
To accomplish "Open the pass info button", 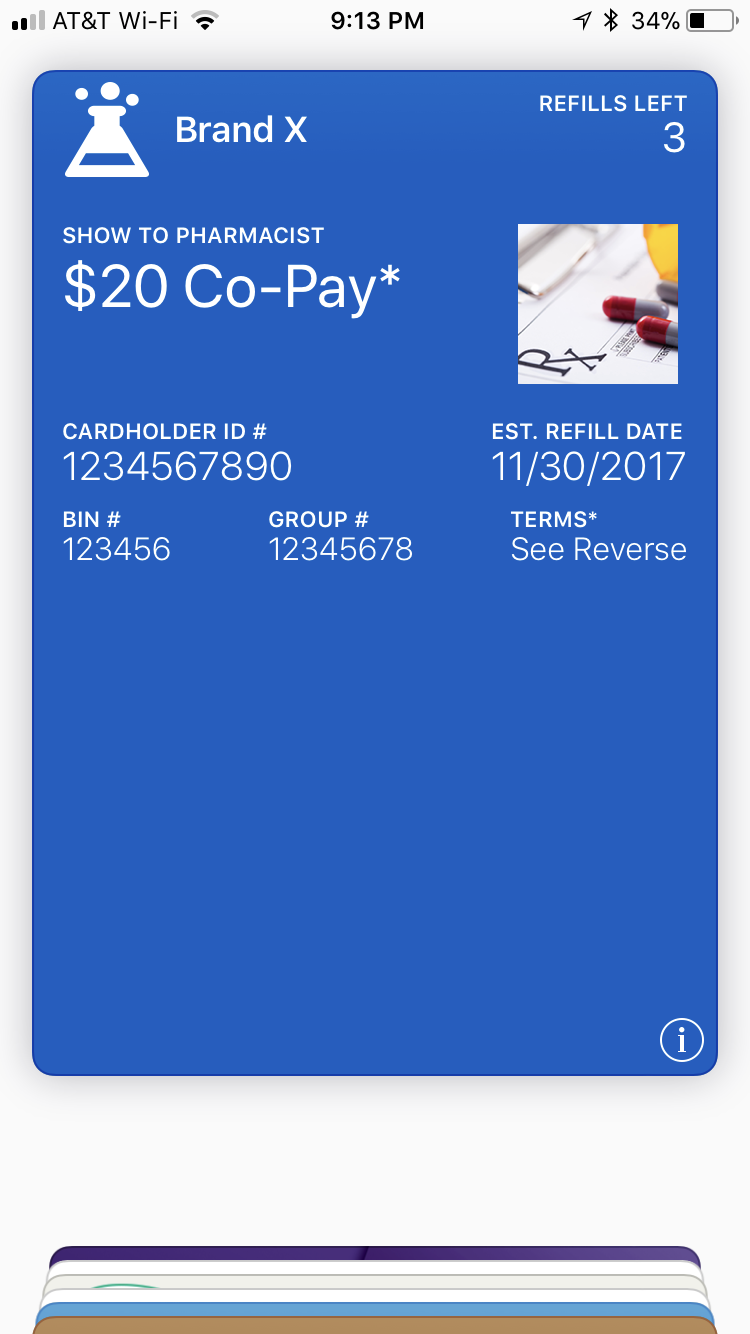I will pos(682,1040).
